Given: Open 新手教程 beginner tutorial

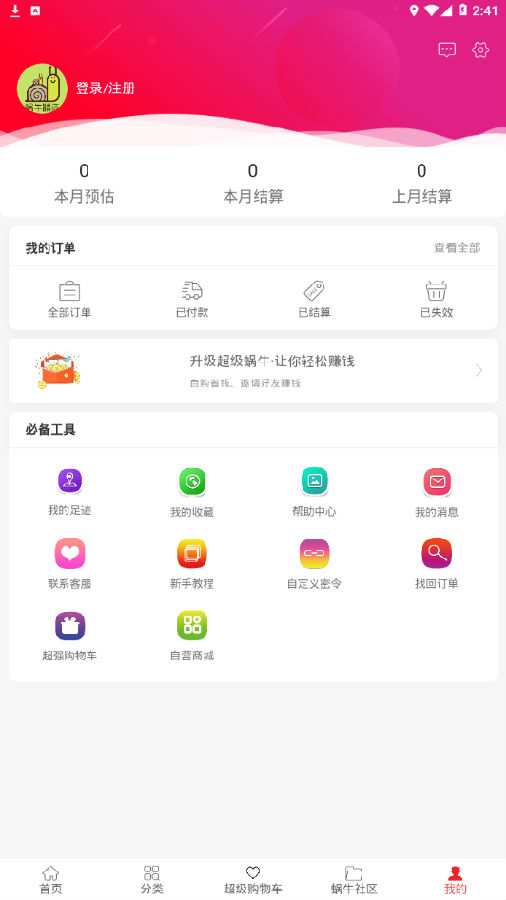Looking at the screenshot, I should point(192,564).
